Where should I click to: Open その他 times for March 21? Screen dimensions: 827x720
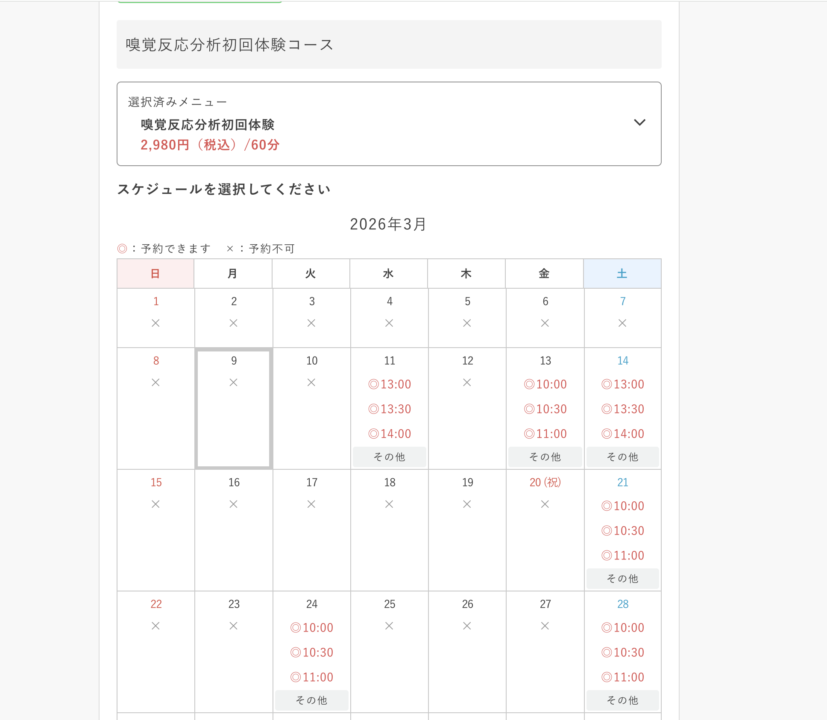622,579
